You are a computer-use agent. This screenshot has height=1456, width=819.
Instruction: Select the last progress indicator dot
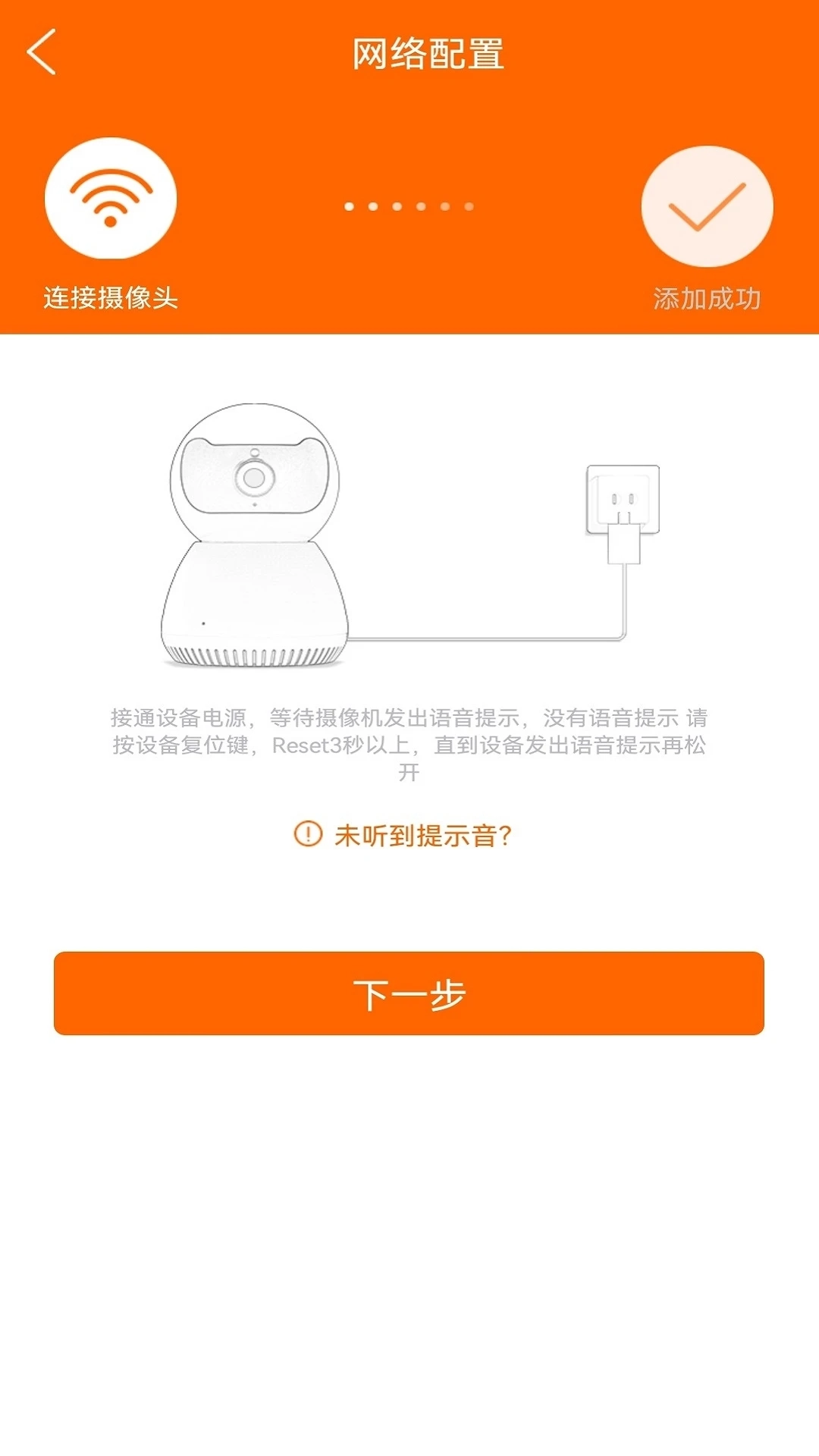pos(470,205)
